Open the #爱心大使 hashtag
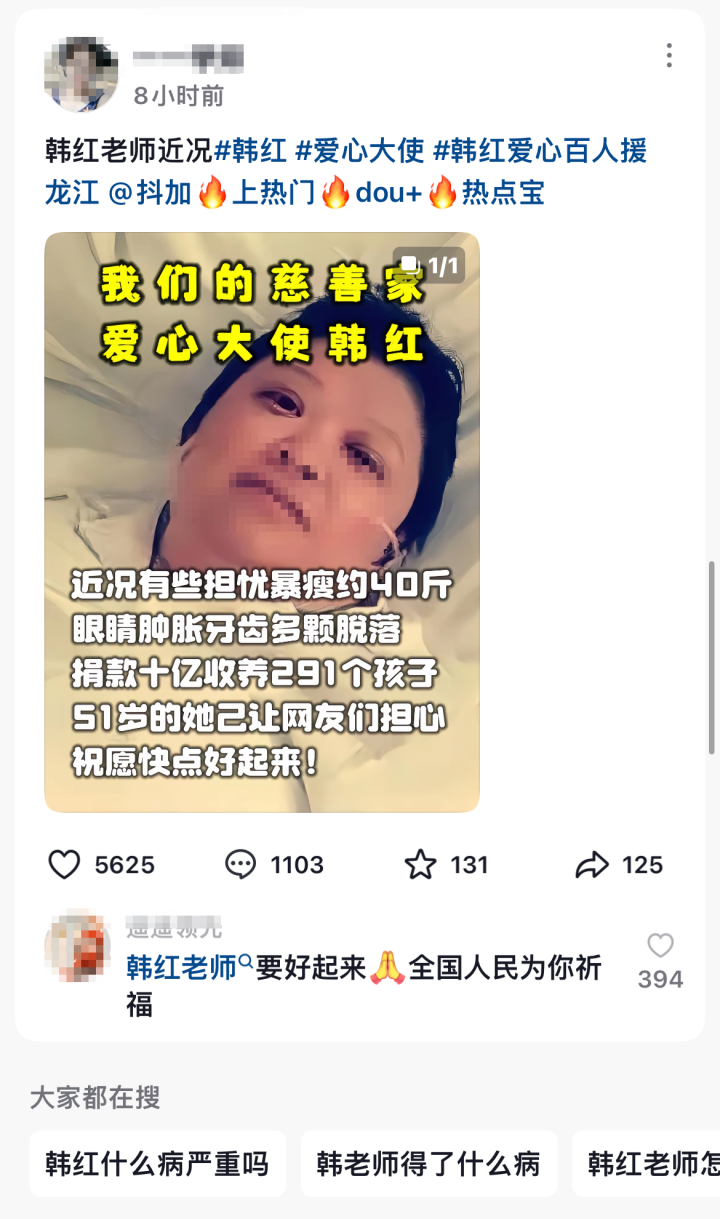The width and height of the screenshot is (720, 1219). point(360,151)
